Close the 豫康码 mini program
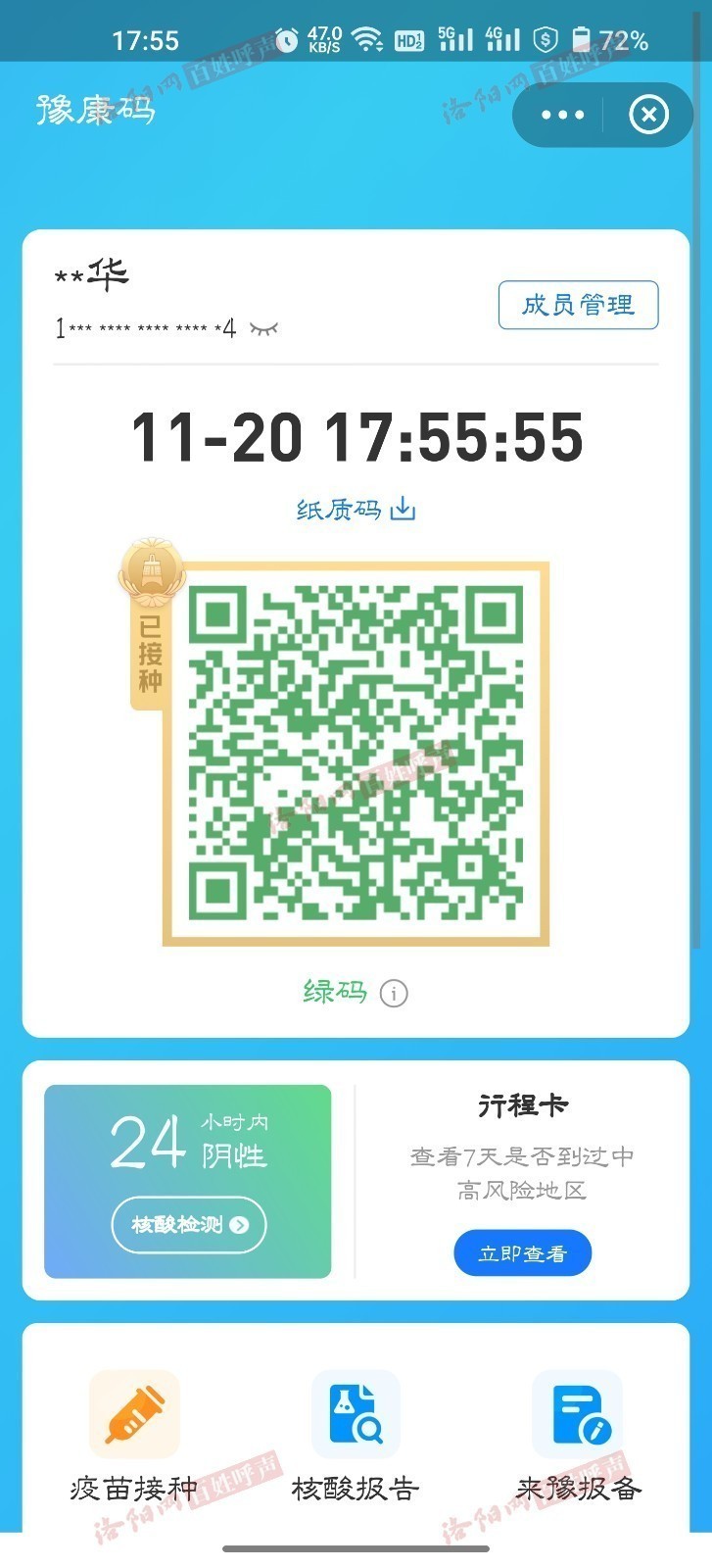Viewport: 712px width, 1568px height. pyautogui.click(x=648, y=116)
